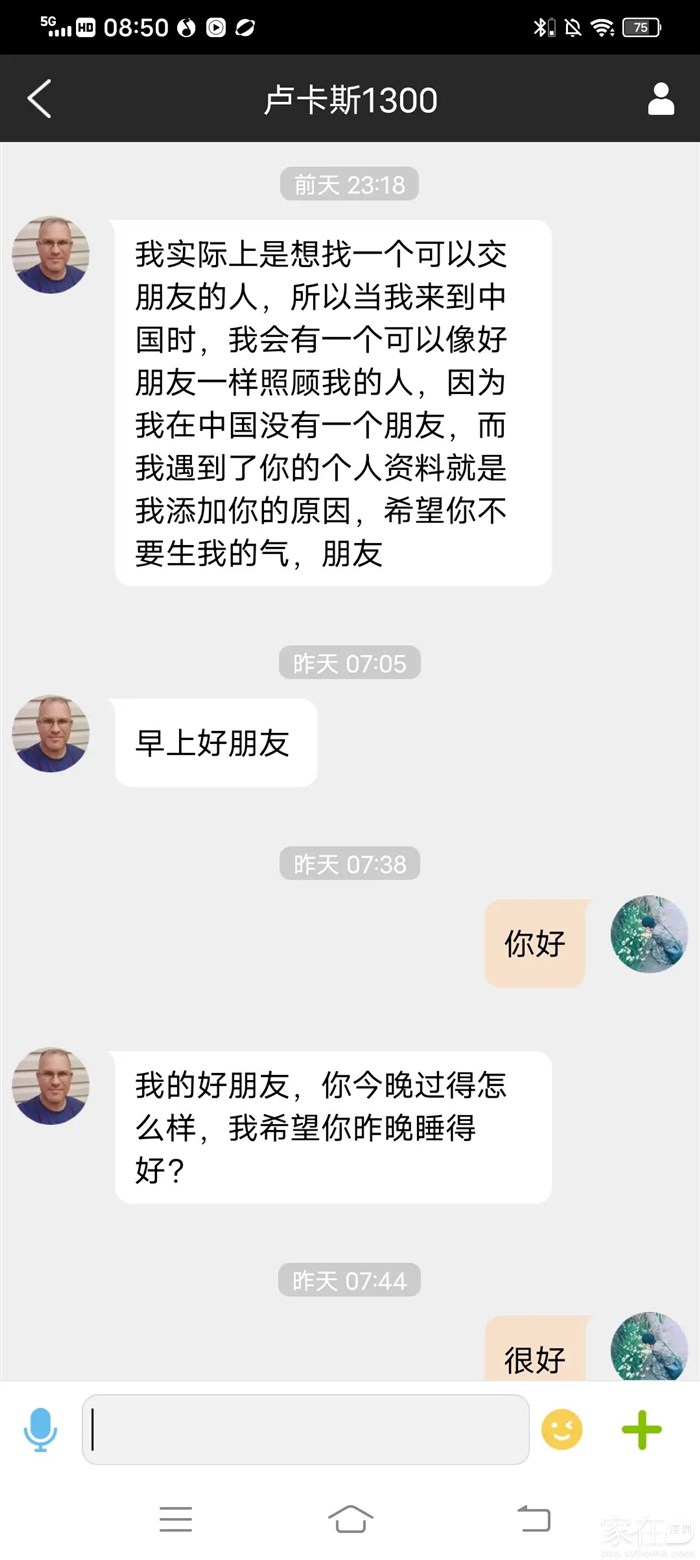Open the contact profile icon
Image resolution: width=700 pixels, height=1560 pixels.
(661, 100)
